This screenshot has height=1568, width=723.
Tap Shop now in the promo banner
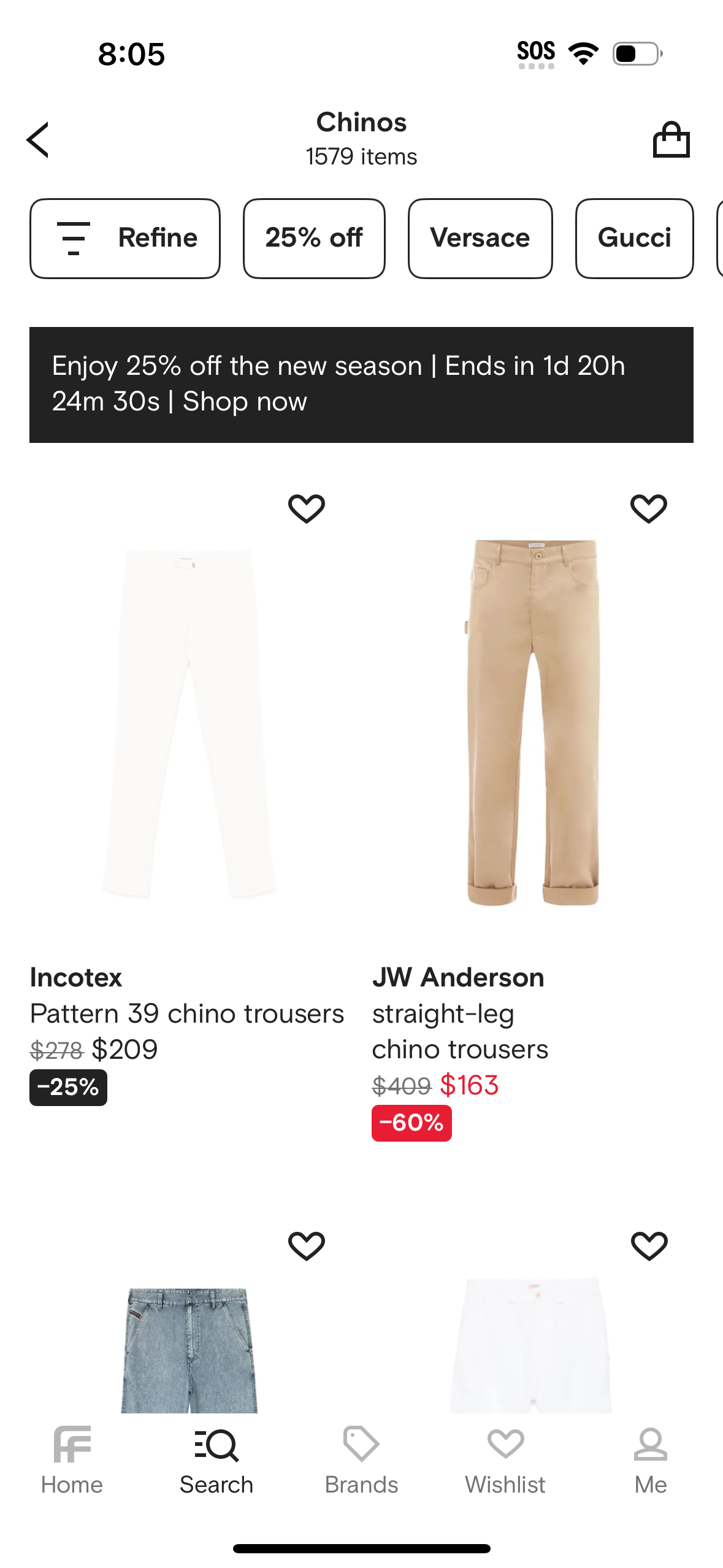coord(244,402)
